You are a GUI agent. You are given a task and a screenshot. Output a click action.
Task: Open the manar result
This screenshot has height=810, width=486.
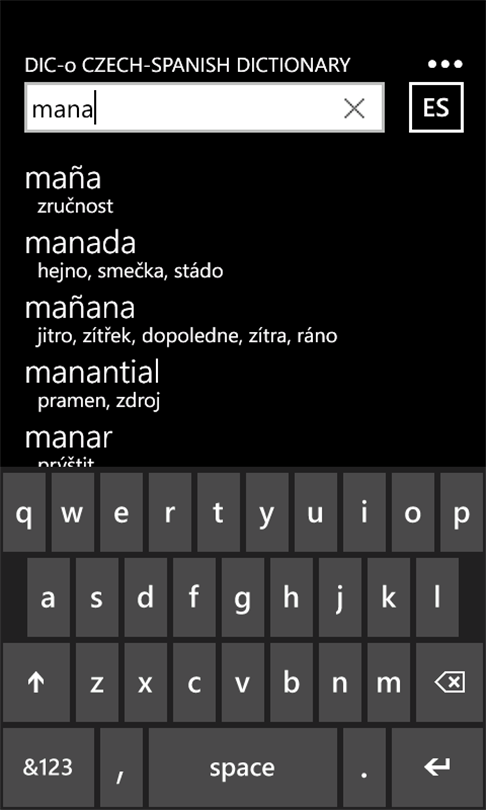coord(243,445)
